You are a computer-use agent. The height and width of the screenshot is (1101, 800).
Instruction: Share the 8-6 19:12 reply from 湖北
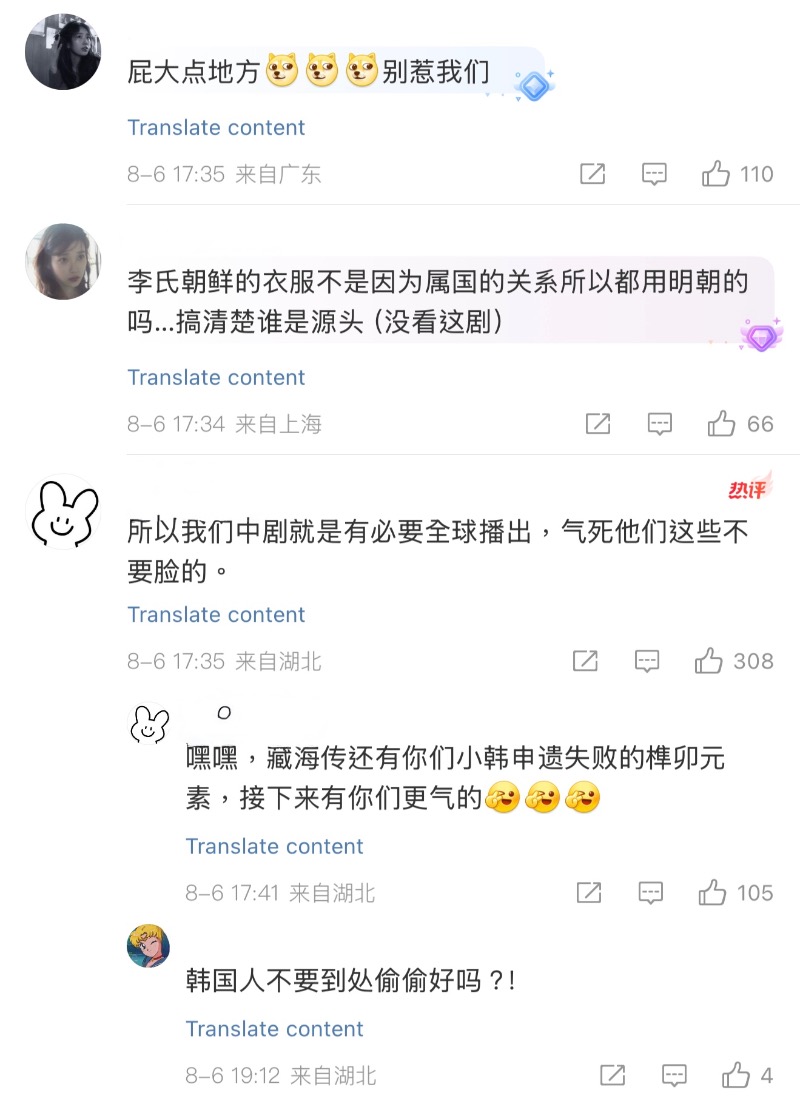pyautogui.click(x=612, y=1076)
